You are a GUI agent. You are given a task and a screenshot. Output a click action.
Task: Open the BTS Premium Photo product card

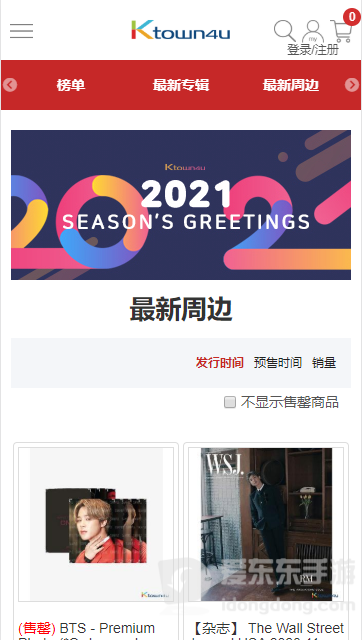click(x=96, y=541)
